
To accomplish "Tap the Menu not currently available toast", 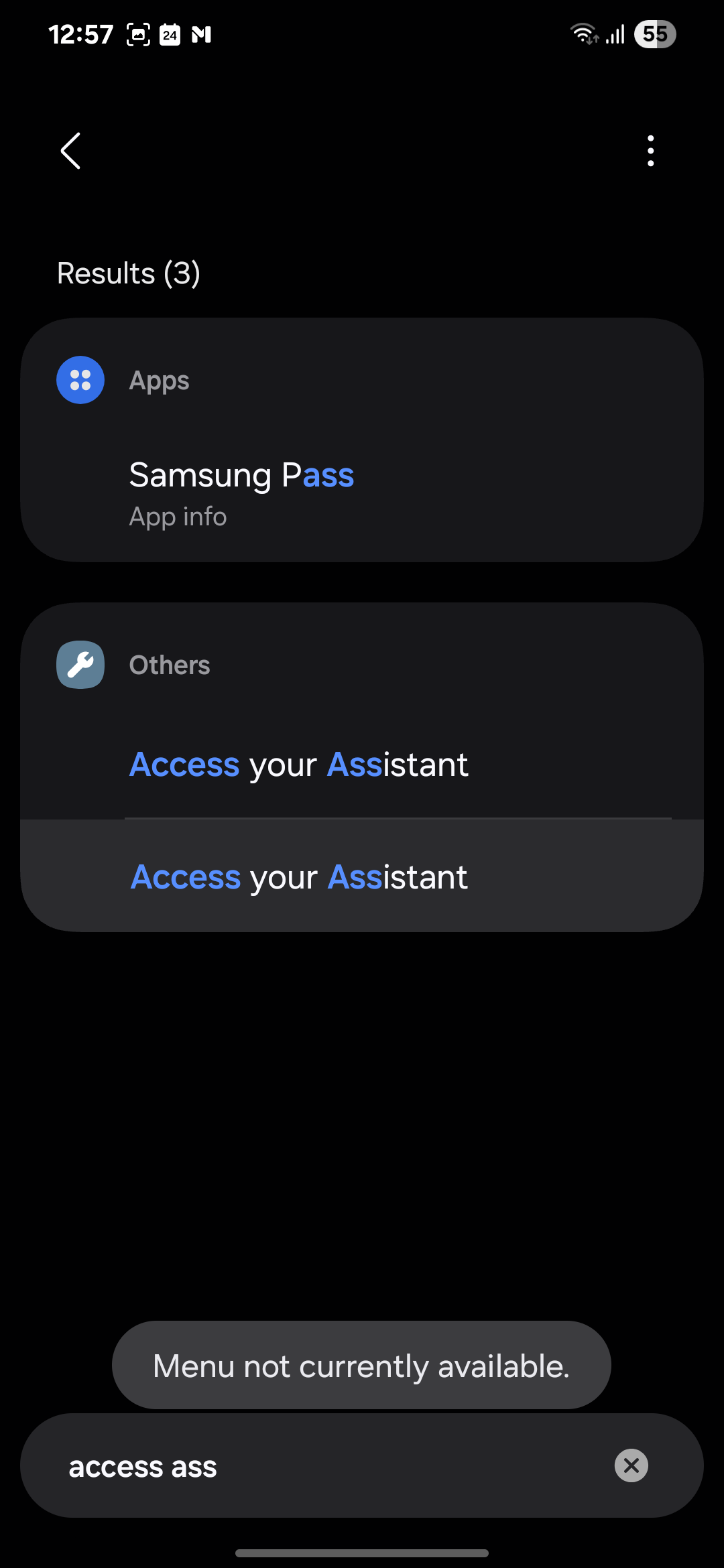I will (361, 1365).
